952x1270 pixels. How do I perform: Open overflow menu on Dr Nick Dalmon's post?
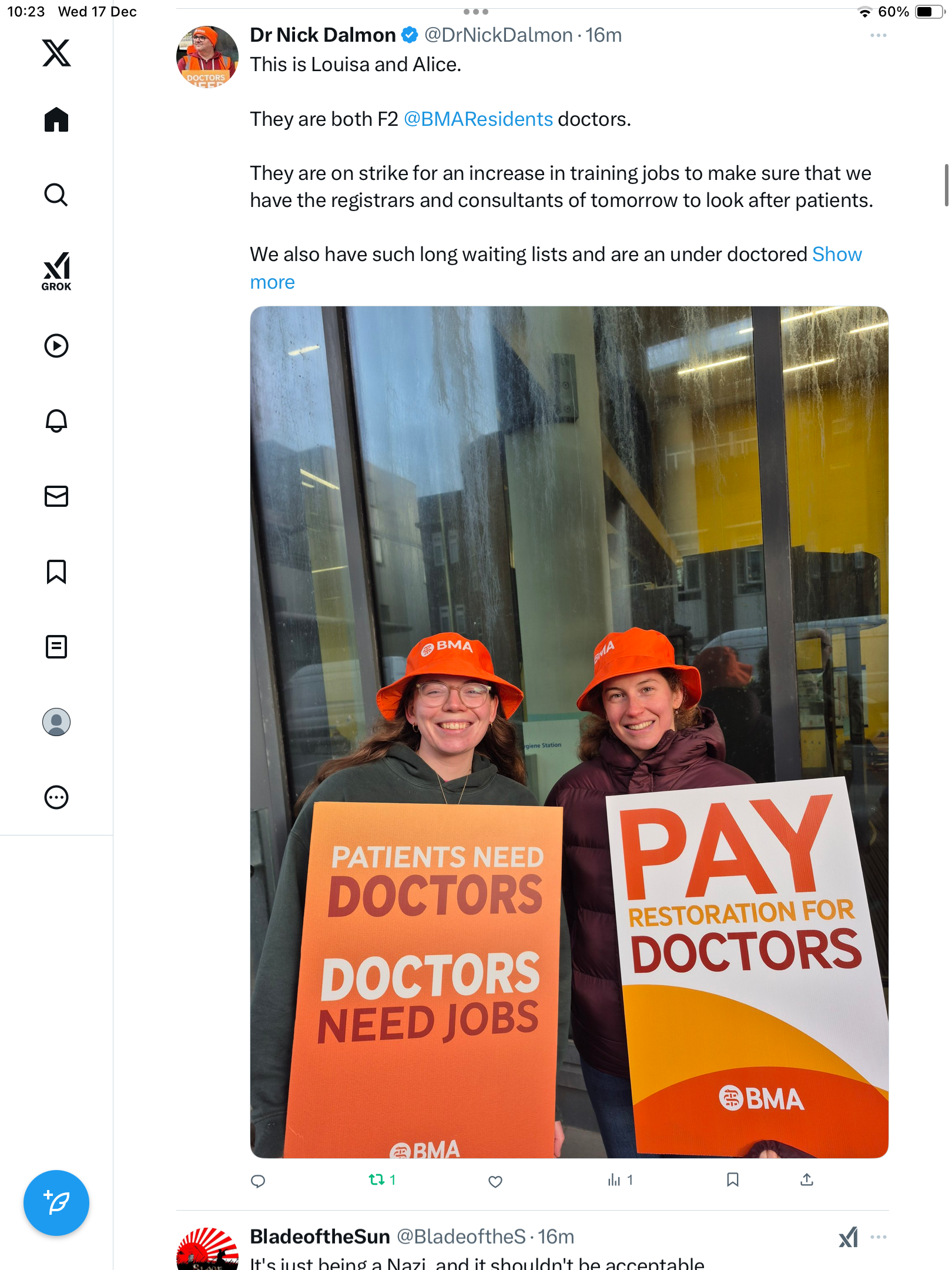pos(878,36)
